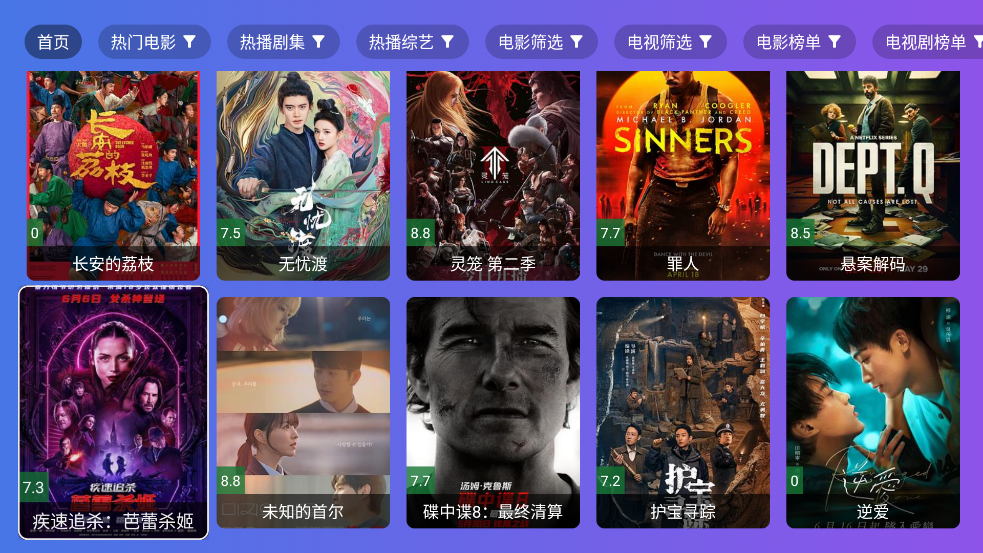Open 碟中谍8:最终清算 movie card
983x553 pixels.
point(493,412)
